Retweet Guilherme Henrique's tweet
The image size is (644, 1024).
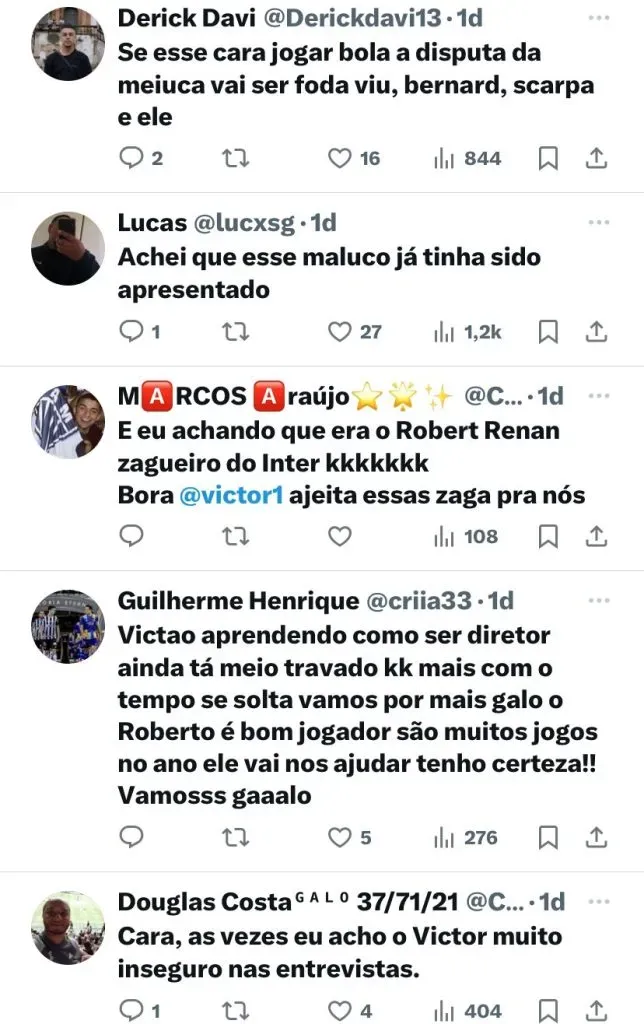tap(236, 837)
